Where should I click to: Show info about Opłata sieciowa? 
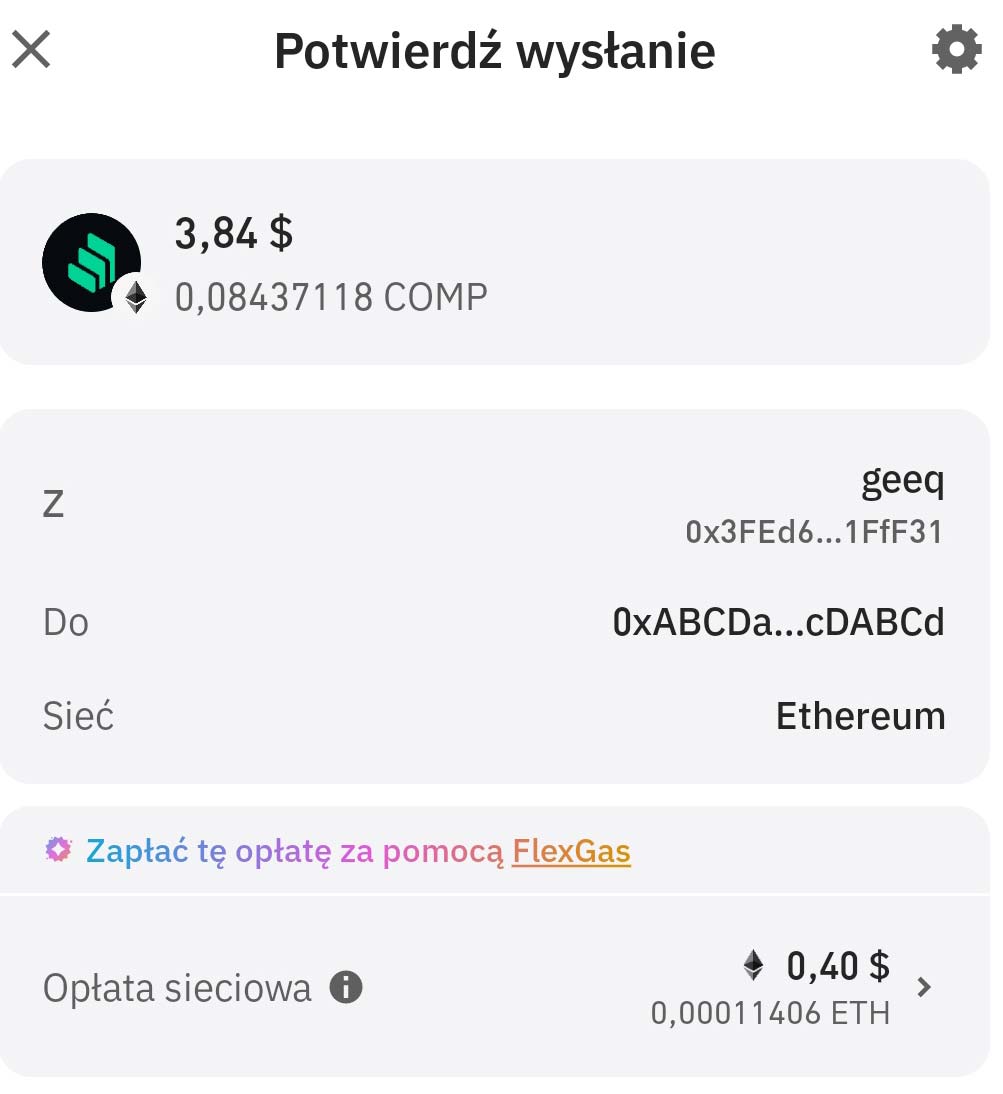(x=346, y=988)
